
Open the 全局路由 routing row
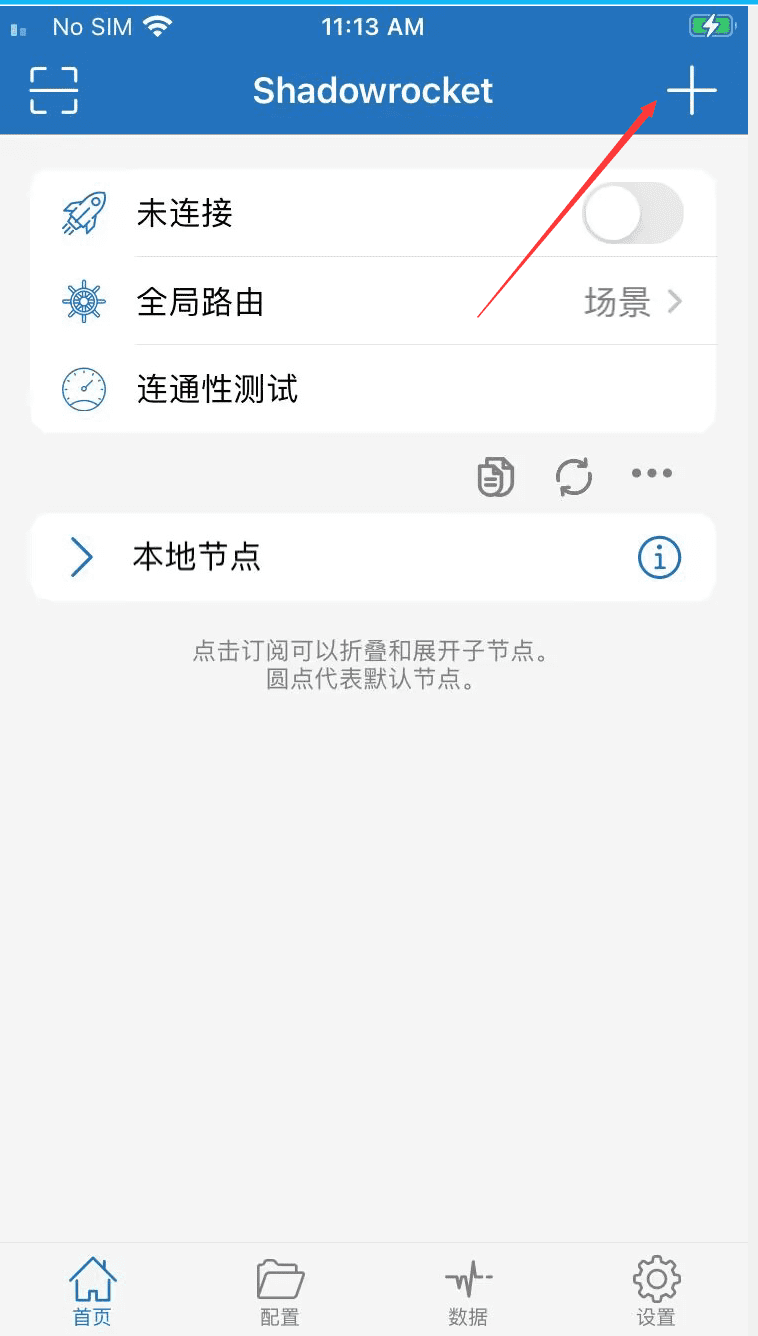[374, 301]
